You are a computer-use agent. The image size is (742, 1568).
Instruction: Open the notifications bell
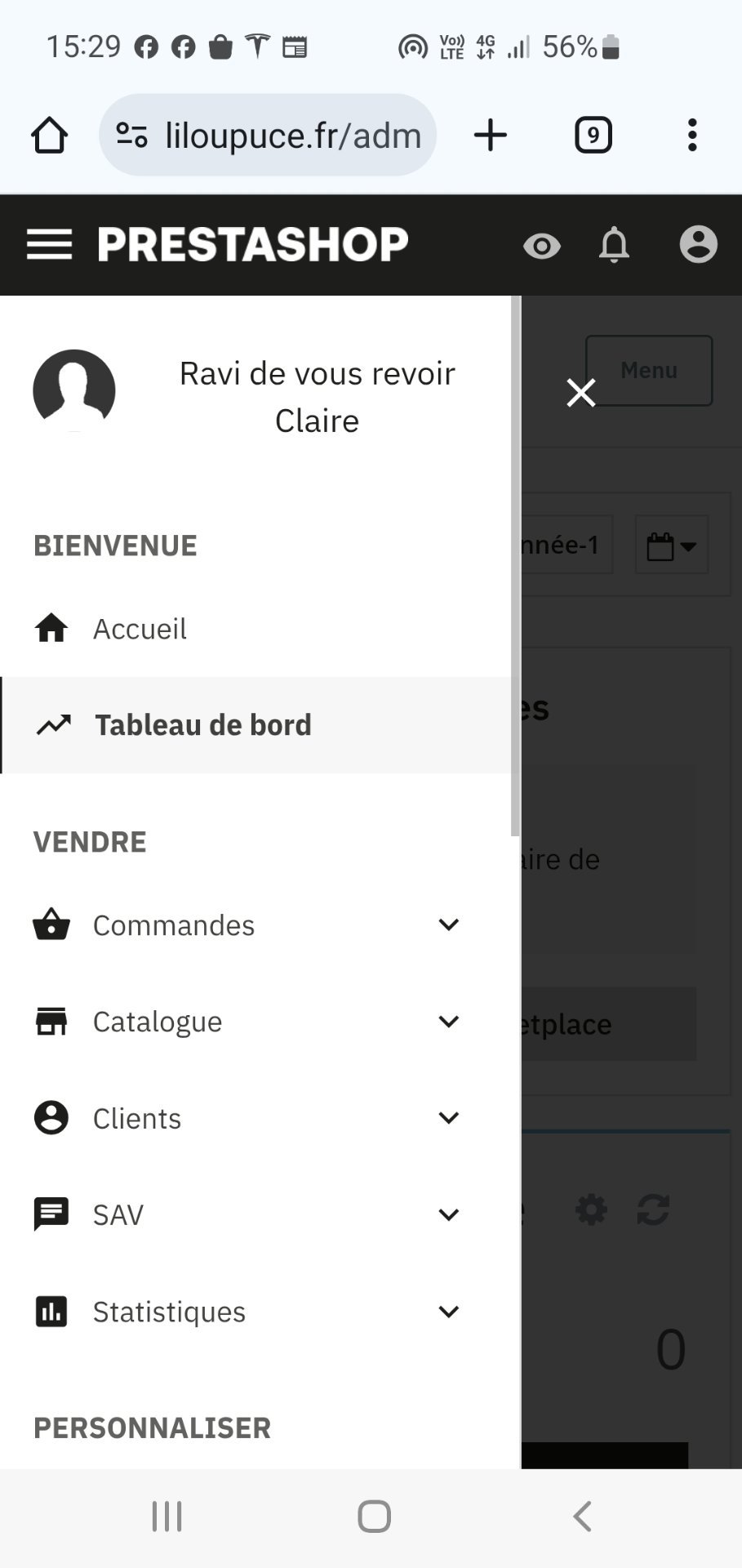[x=614, y=245]
